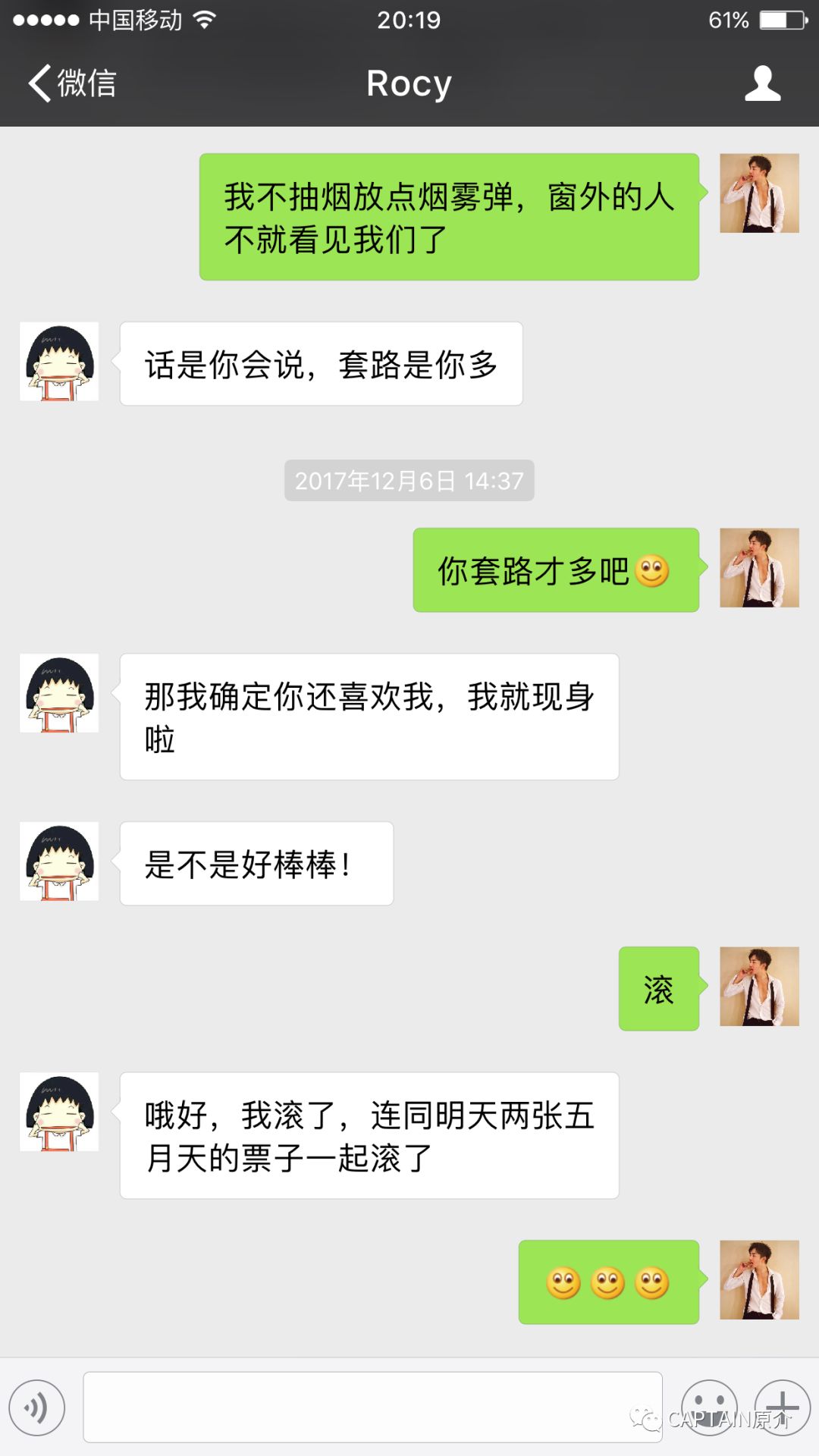The image size is (819, 1456).
Task: Go back to the 微信 chat list
Action: pos(72,83)
